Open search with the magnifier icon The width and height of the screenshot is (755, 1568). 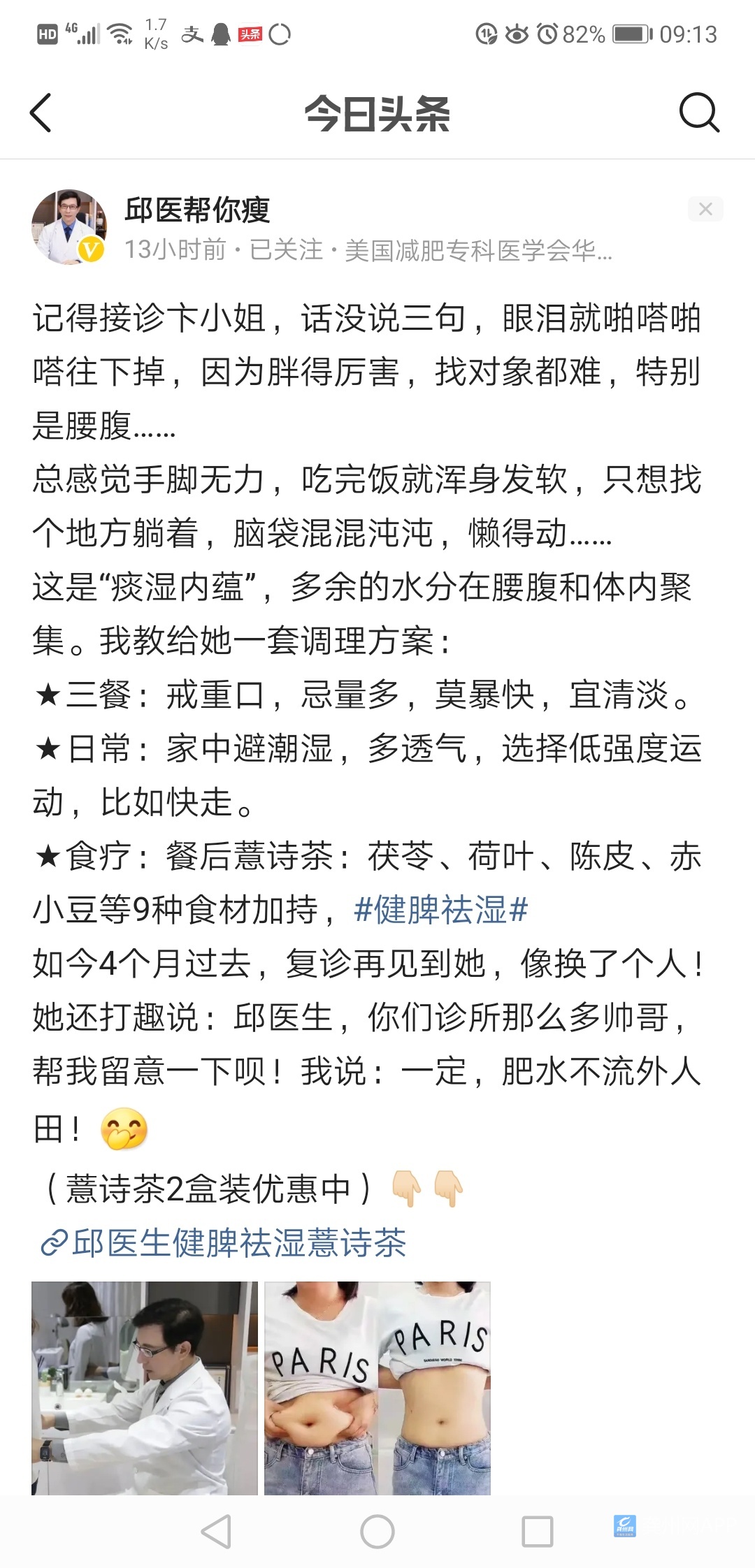[698, 113]
